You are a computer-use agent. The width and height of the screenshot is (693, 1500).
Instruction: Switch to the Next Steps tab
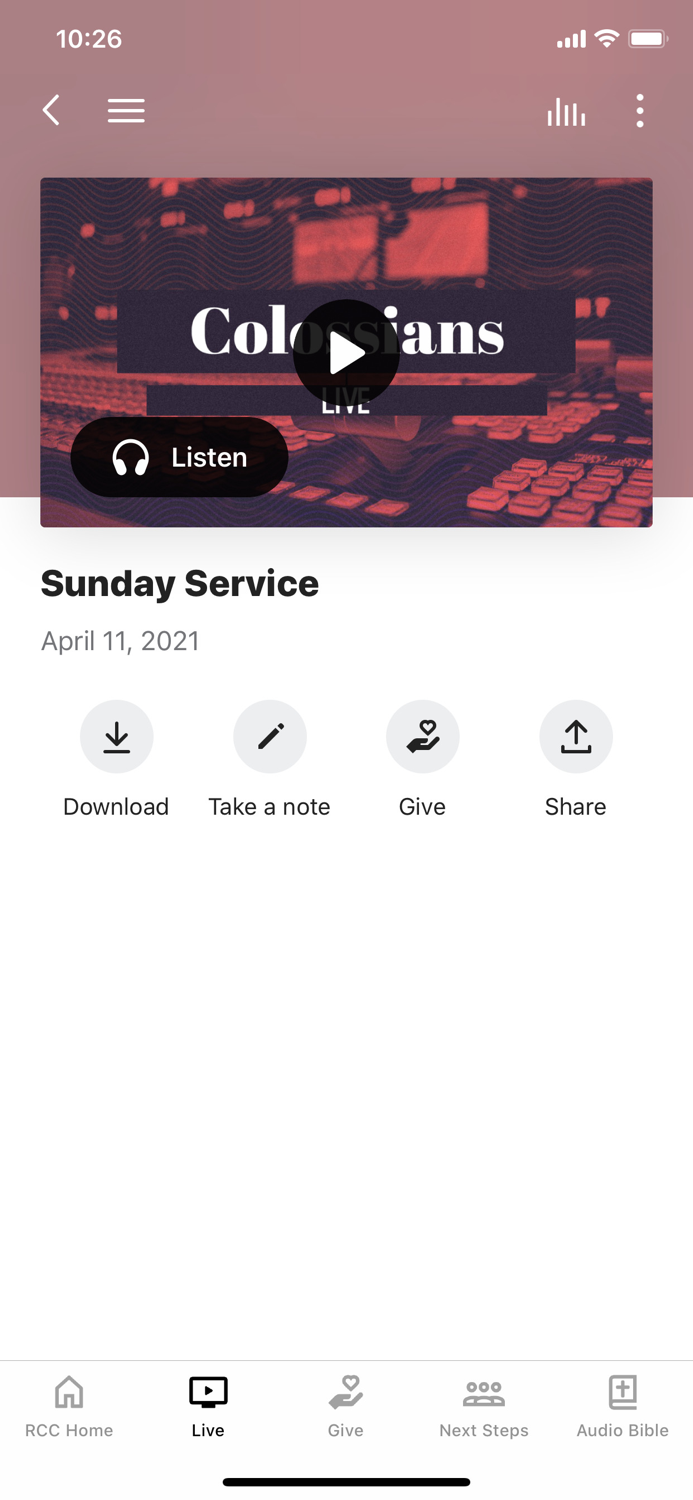click(x=484, y=1405)
